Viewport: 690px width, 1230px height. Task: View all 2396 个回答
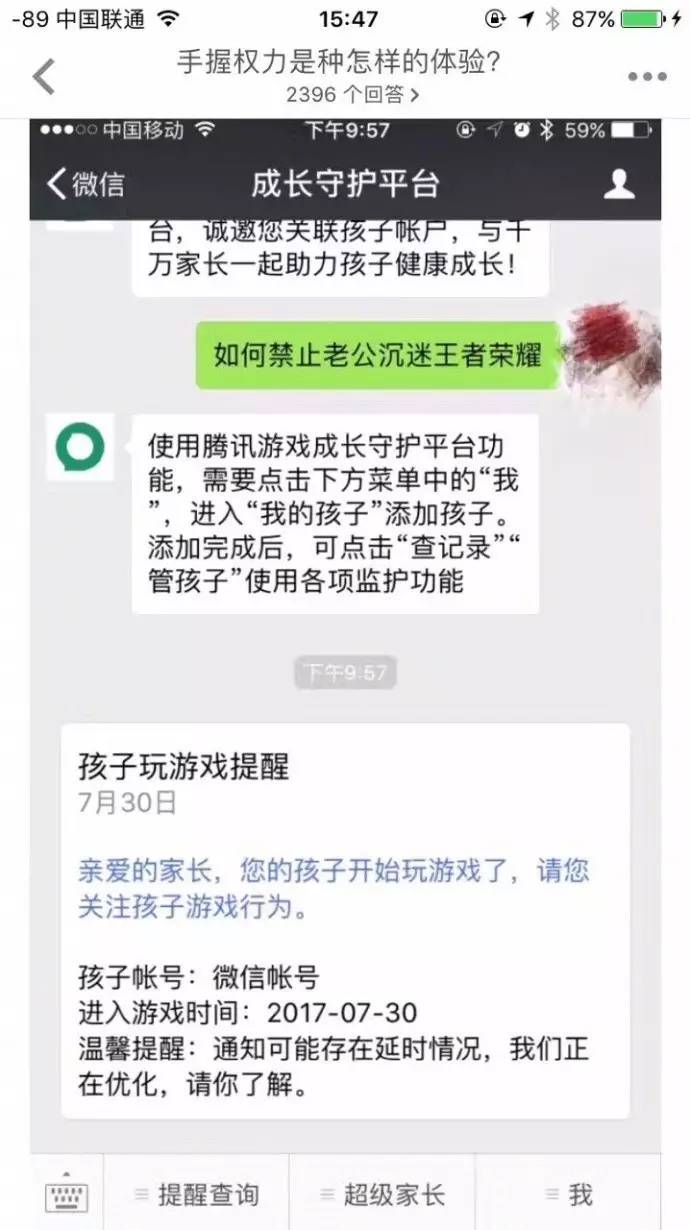(x=352, y=96)
